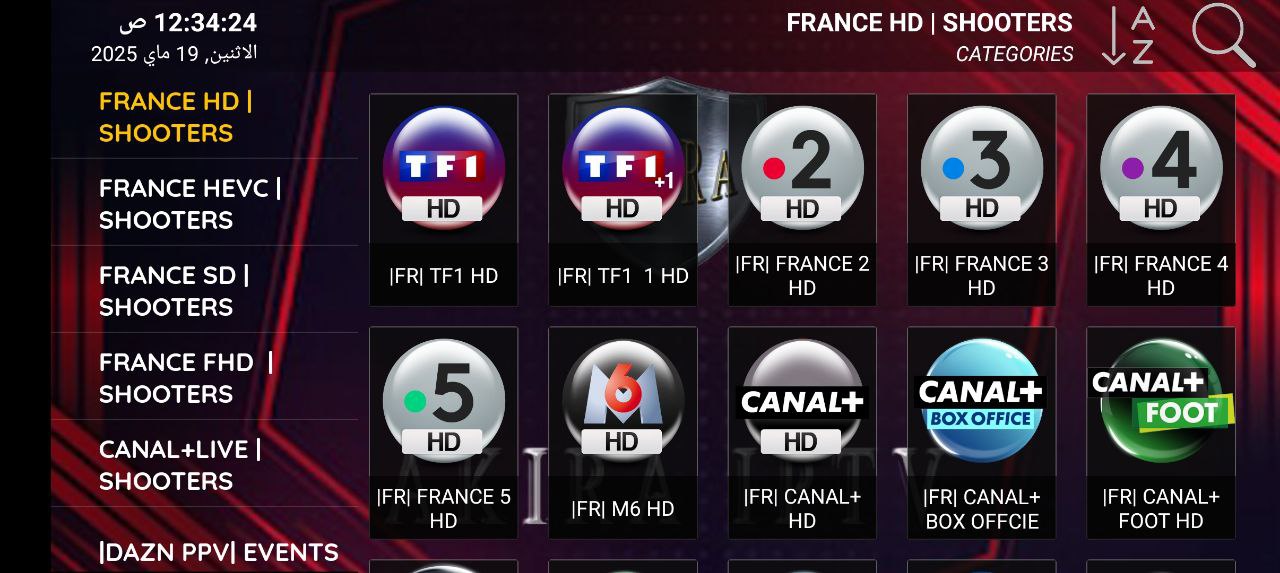Open |DAZN PPV| EVENTS category
The image size is (1280, 573).
click(x=218, y=552)
